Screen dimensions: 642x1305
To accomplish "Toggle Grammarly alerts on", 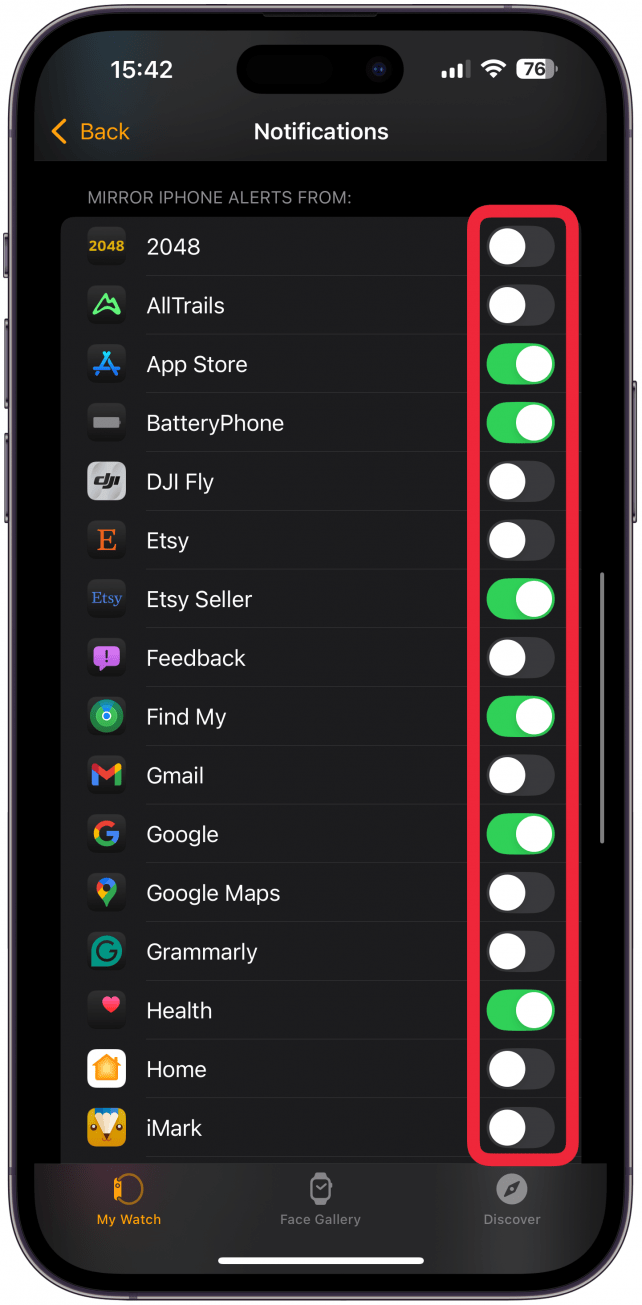I will 520,952.
